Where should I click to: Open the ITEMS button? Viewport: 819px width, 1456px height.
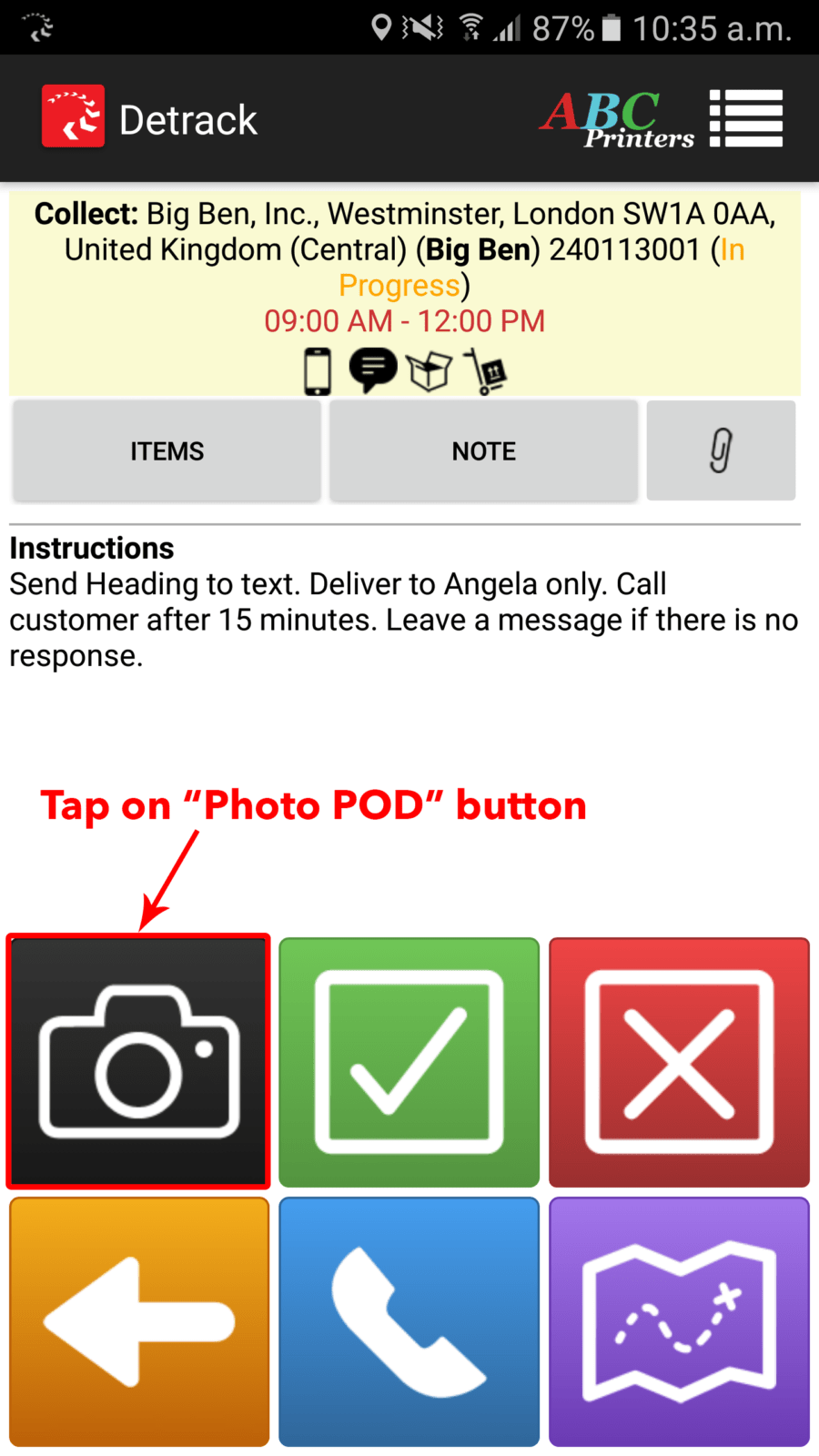tap(167, 450)
